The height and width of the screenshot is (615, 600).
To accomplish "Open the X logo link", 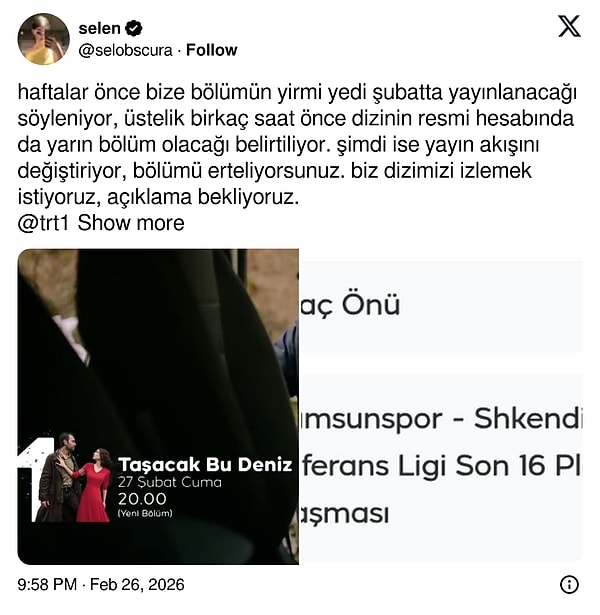I will (x=569, y=27).
